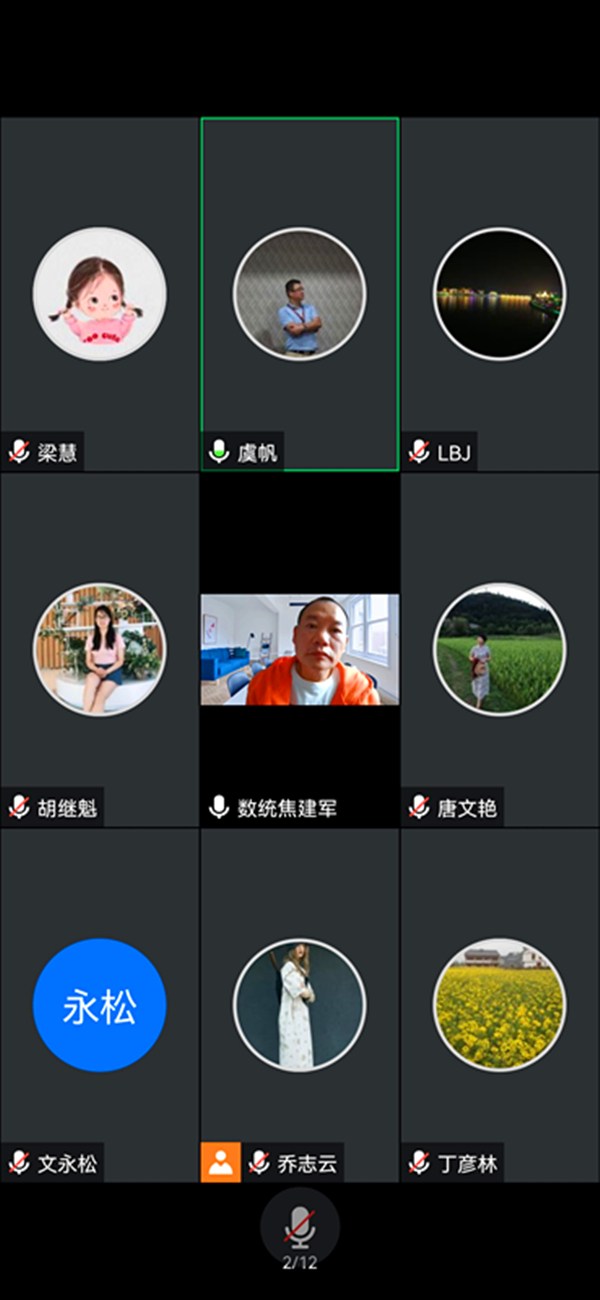600x1300 pixels.
Task: Open 虞帆's participant tile
Action: pyautogui.click(x=300, y=294)
